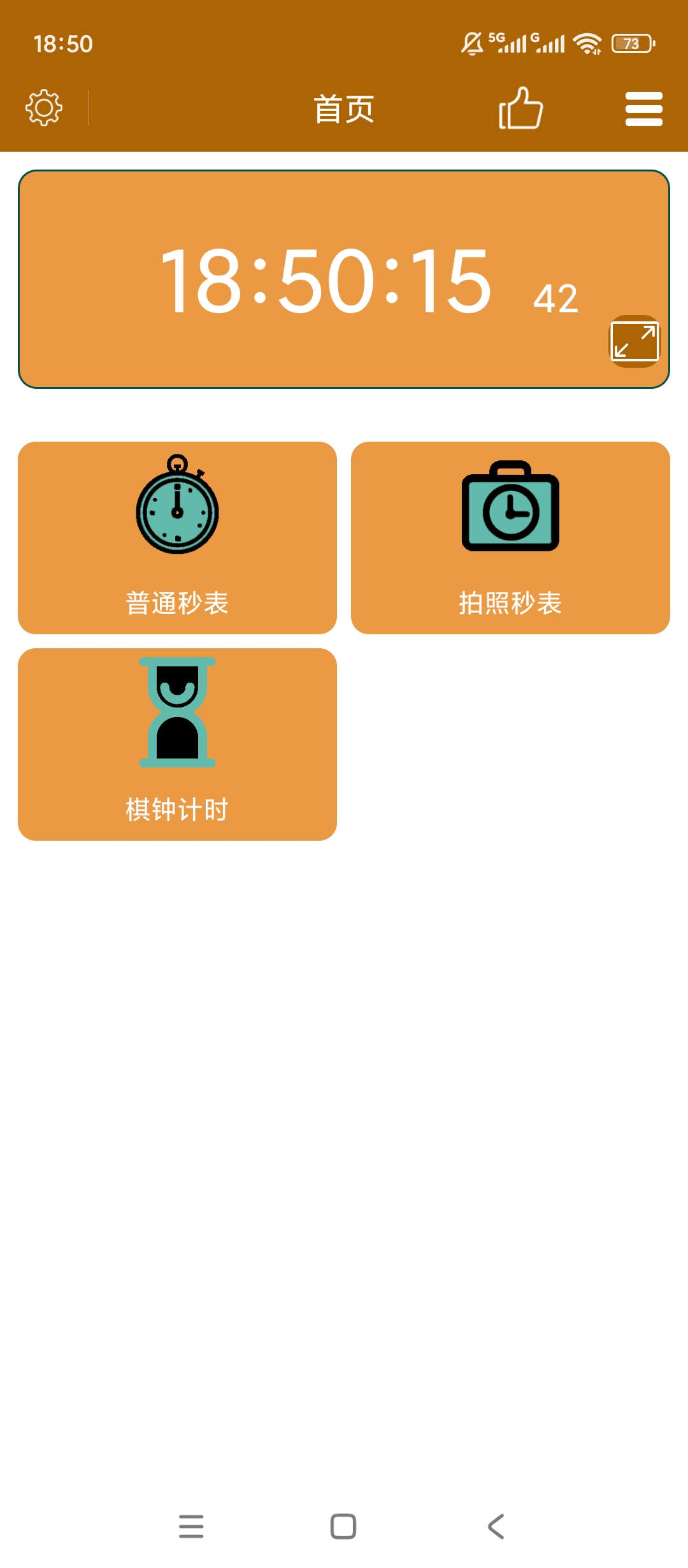Screen dimensions: 688x1568
Task: Open 普通秒表 stopwatch
Action: click(x=177, y=538)
